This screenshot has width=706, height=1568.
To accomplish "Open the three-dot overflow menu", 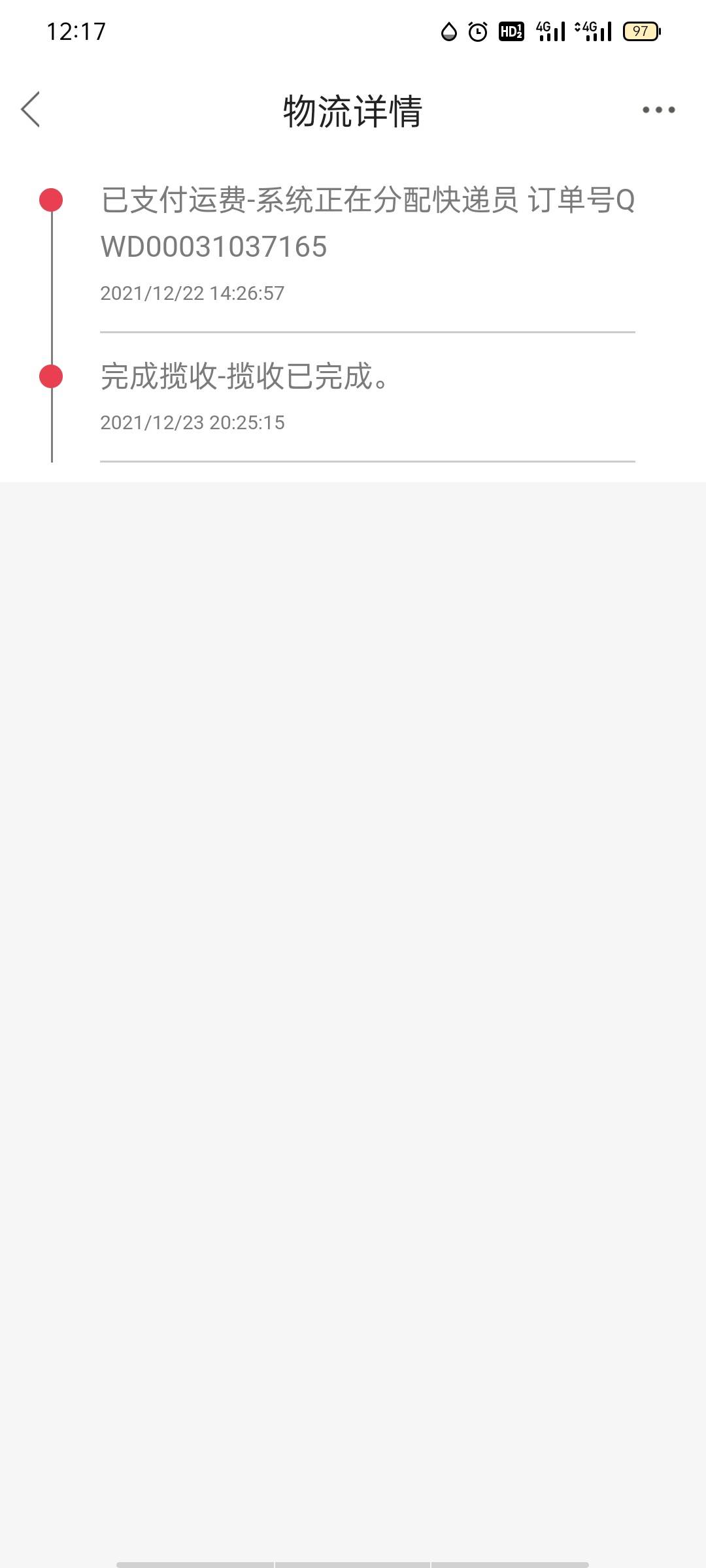I will pyautogui.click(x=658, y=110).
